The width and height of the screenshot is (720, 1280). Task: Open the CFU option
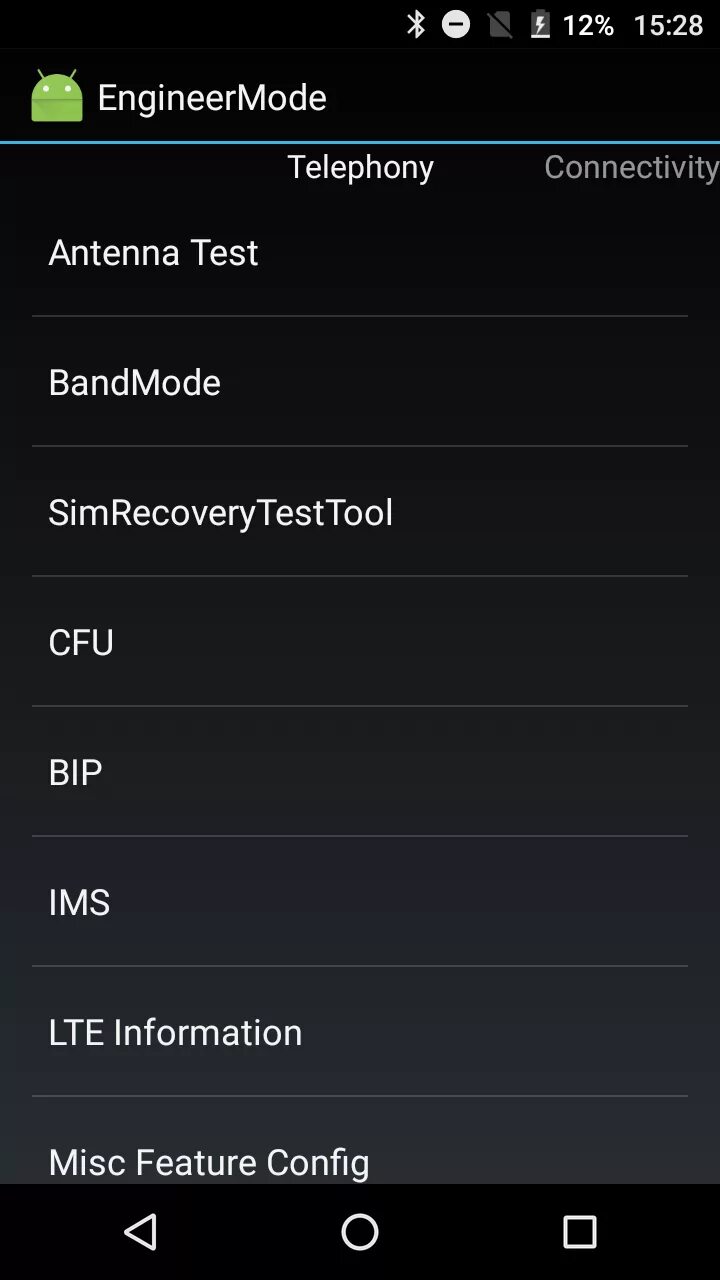click(x=360, y=642)
